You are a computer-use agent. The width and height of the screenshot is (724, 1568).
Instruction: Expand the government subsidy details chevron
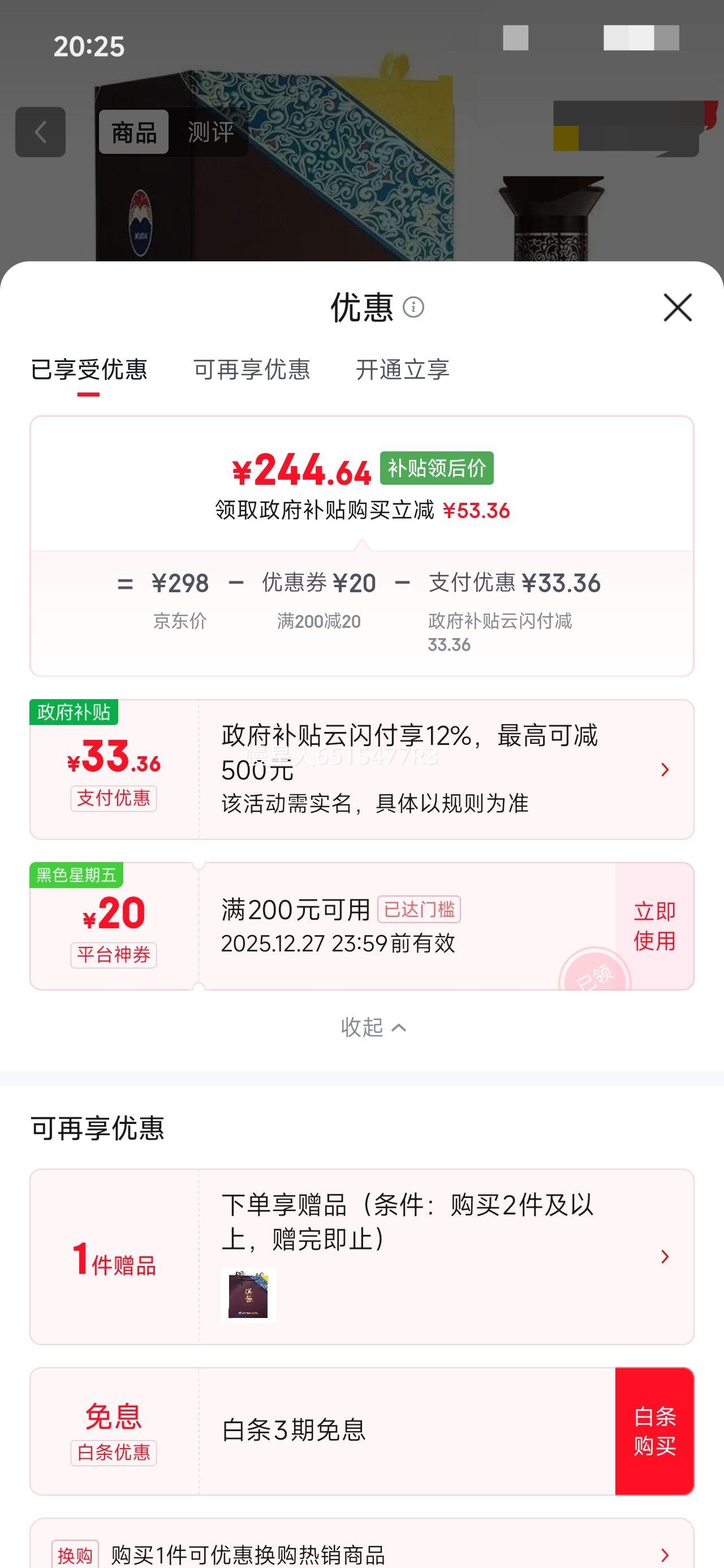[x=664, y=769]
